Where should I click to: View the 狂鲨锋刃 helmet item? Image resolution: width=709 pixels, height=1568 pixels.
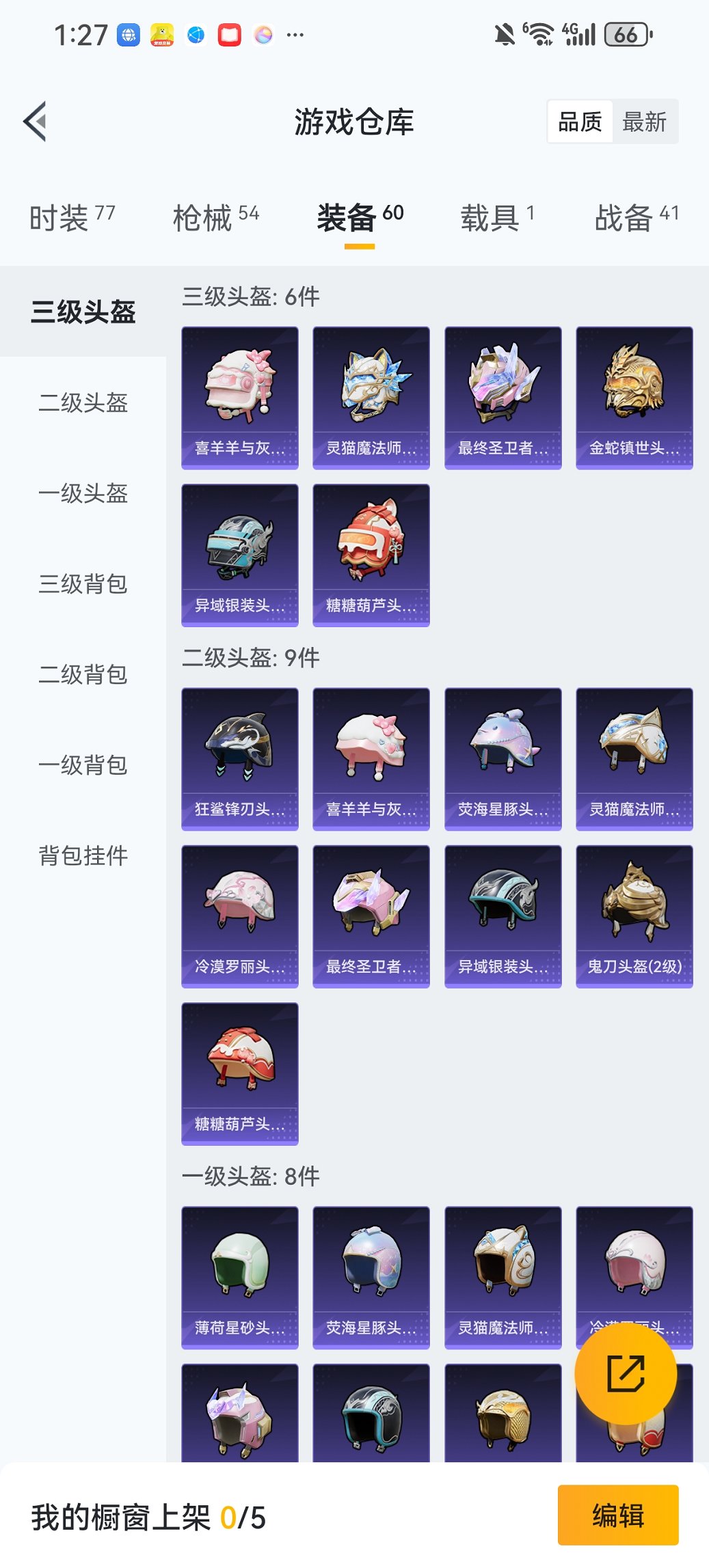pos(239,759)
